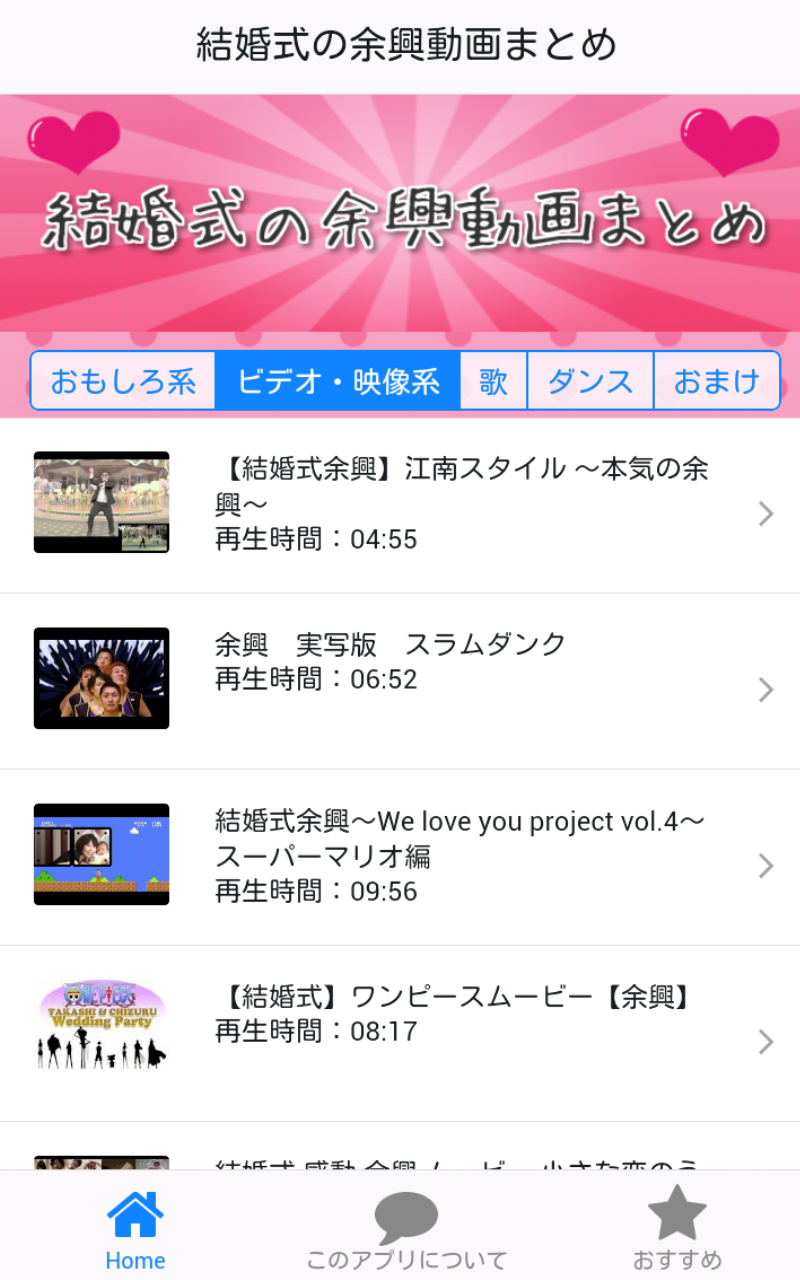Viewport: 800px width, 1280px height.
Task: Tap the chevron beside the ワンピースムービー video
Action: pyautogui.click(x=765, y=1042)
